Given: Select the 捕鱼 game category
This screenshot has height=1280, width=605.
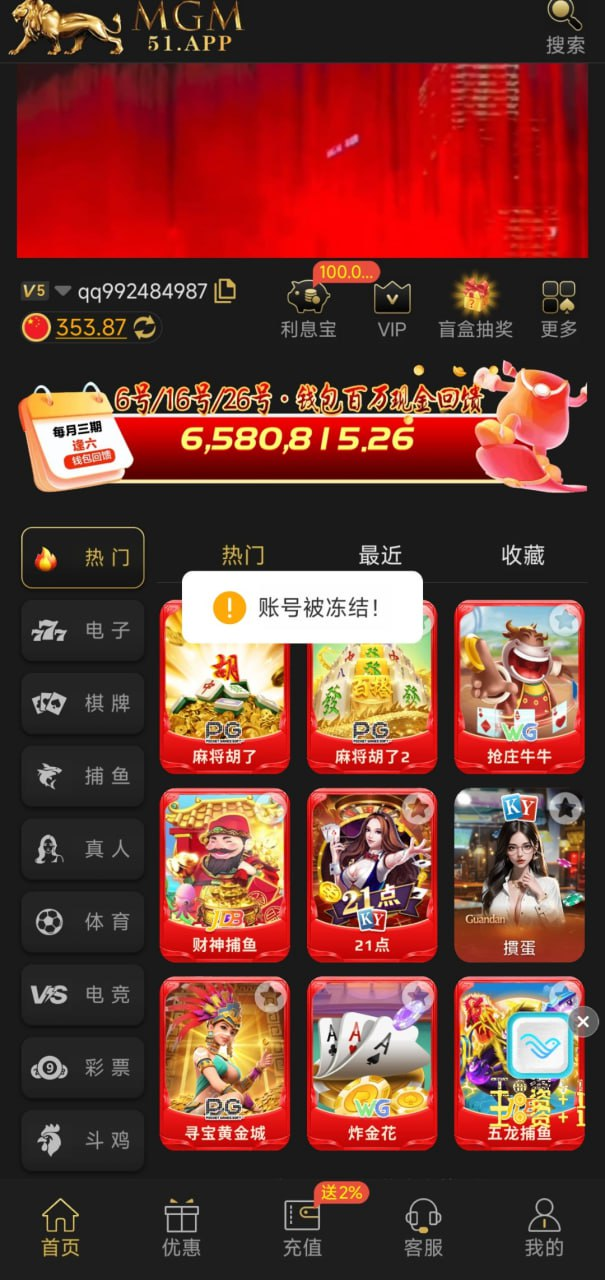Looking at the screenshot, I should click(83, 776).
